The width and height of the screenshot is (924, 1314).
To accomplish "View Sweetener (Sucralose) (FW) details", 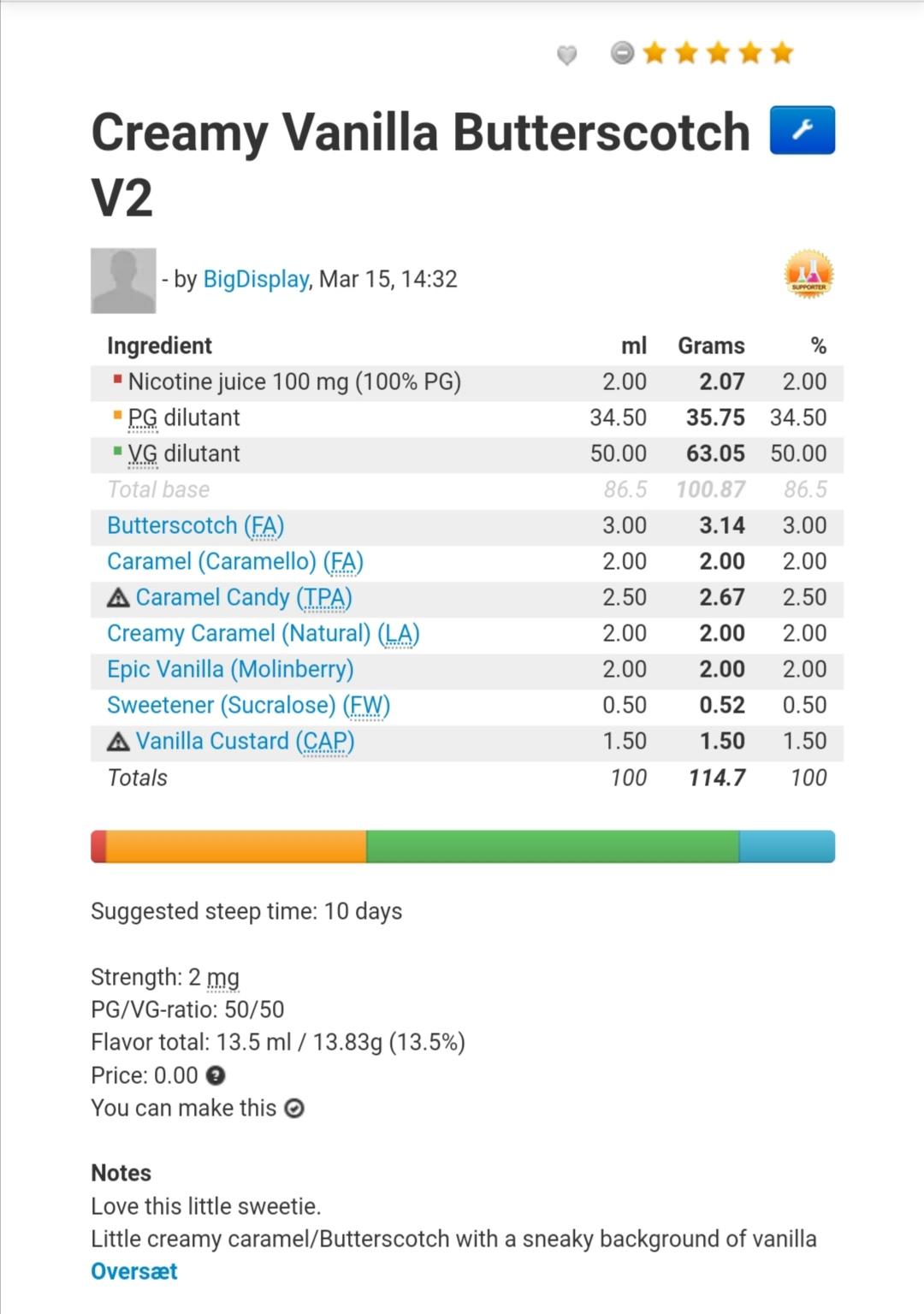I will (248, 705).
